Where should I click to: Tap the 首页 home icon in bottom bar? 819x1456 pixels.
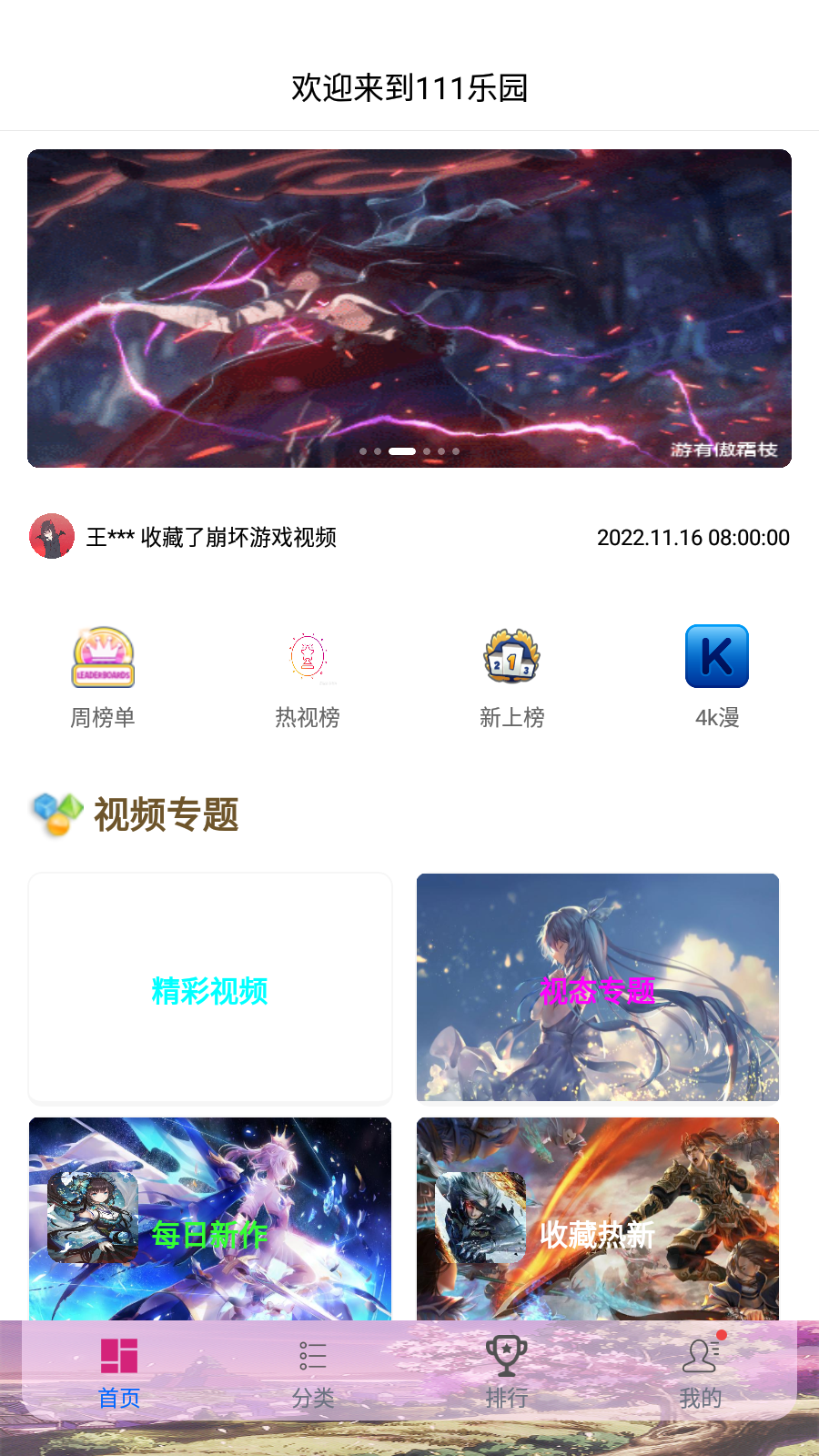119,1356
